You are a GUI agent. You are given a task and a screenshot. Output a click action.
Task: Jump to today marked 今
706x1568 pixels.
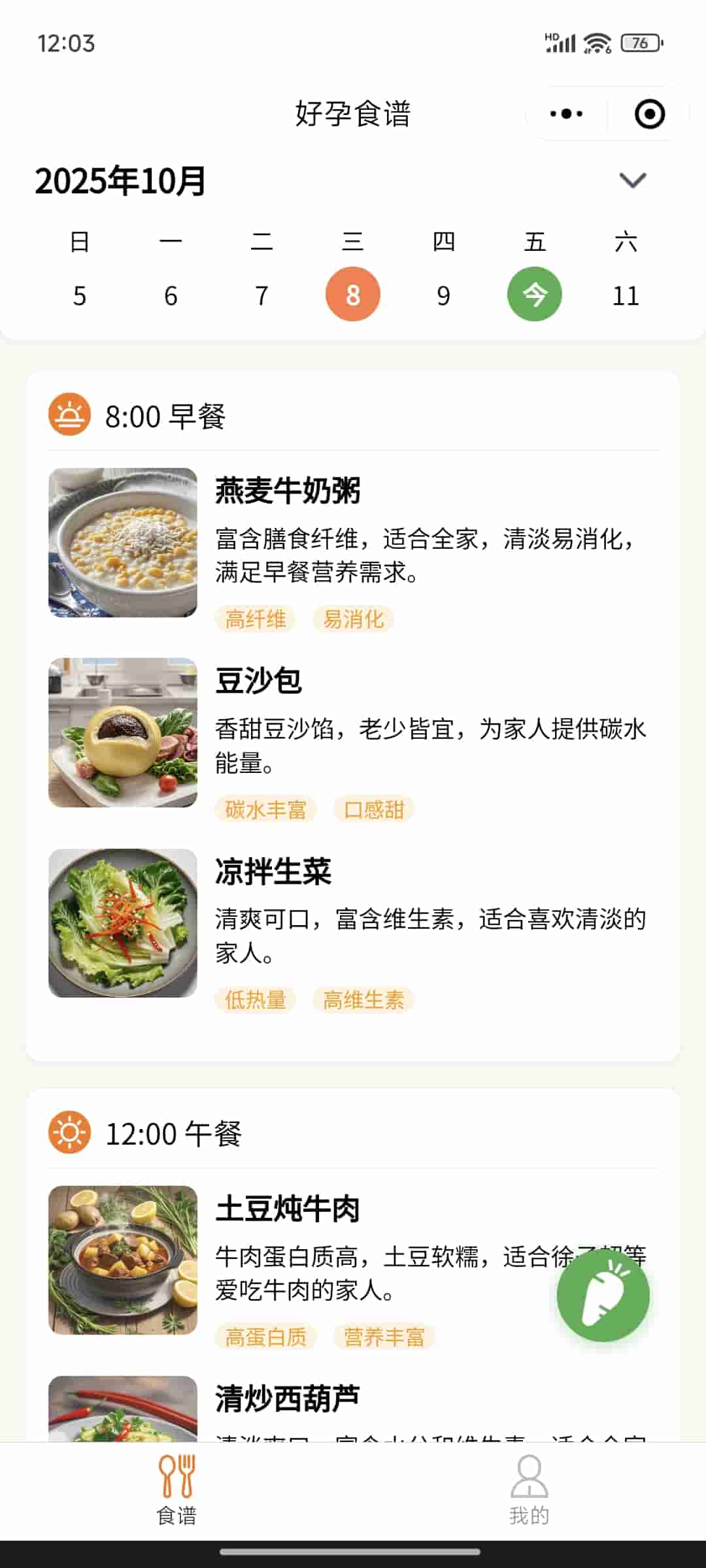(x=535, y=295)
